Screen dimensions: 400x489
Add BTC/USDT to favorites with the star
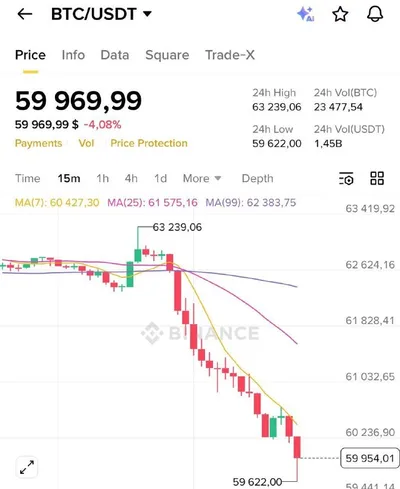pos(340,14)
